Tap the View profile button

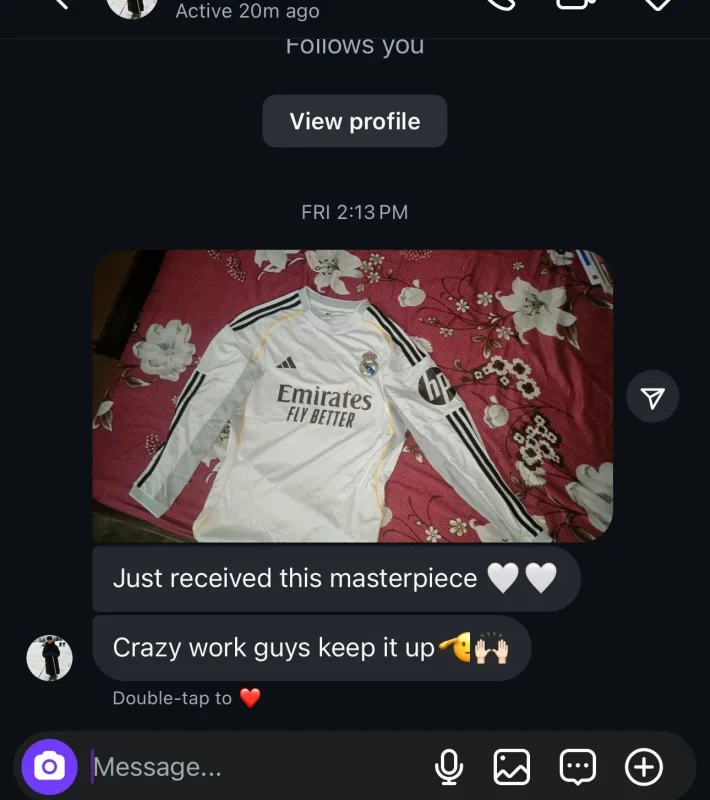click(x=355, y=121)
